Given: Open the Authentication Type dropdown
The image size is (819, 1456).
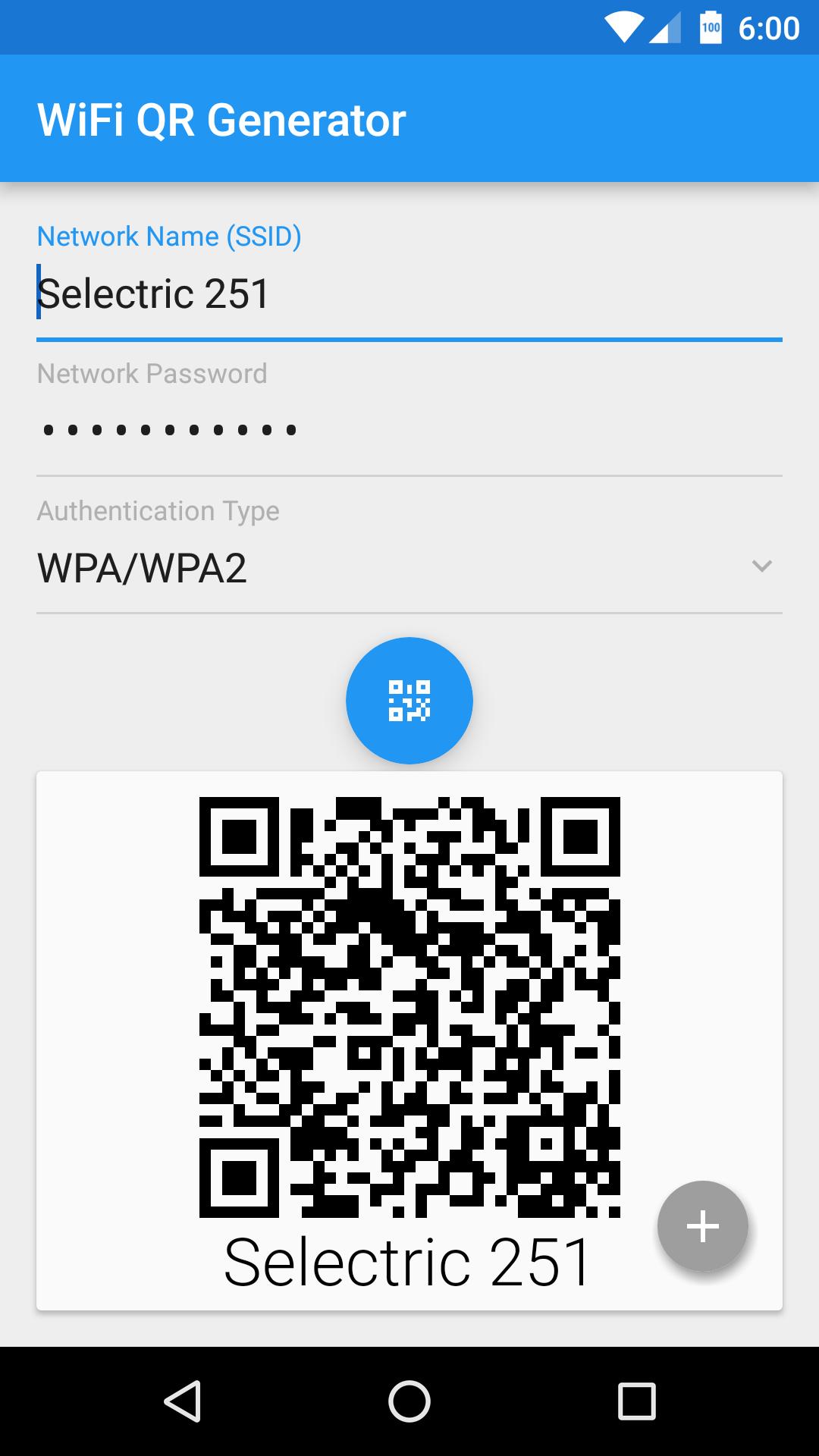Looking at the screenshot, I should point(409,567).
